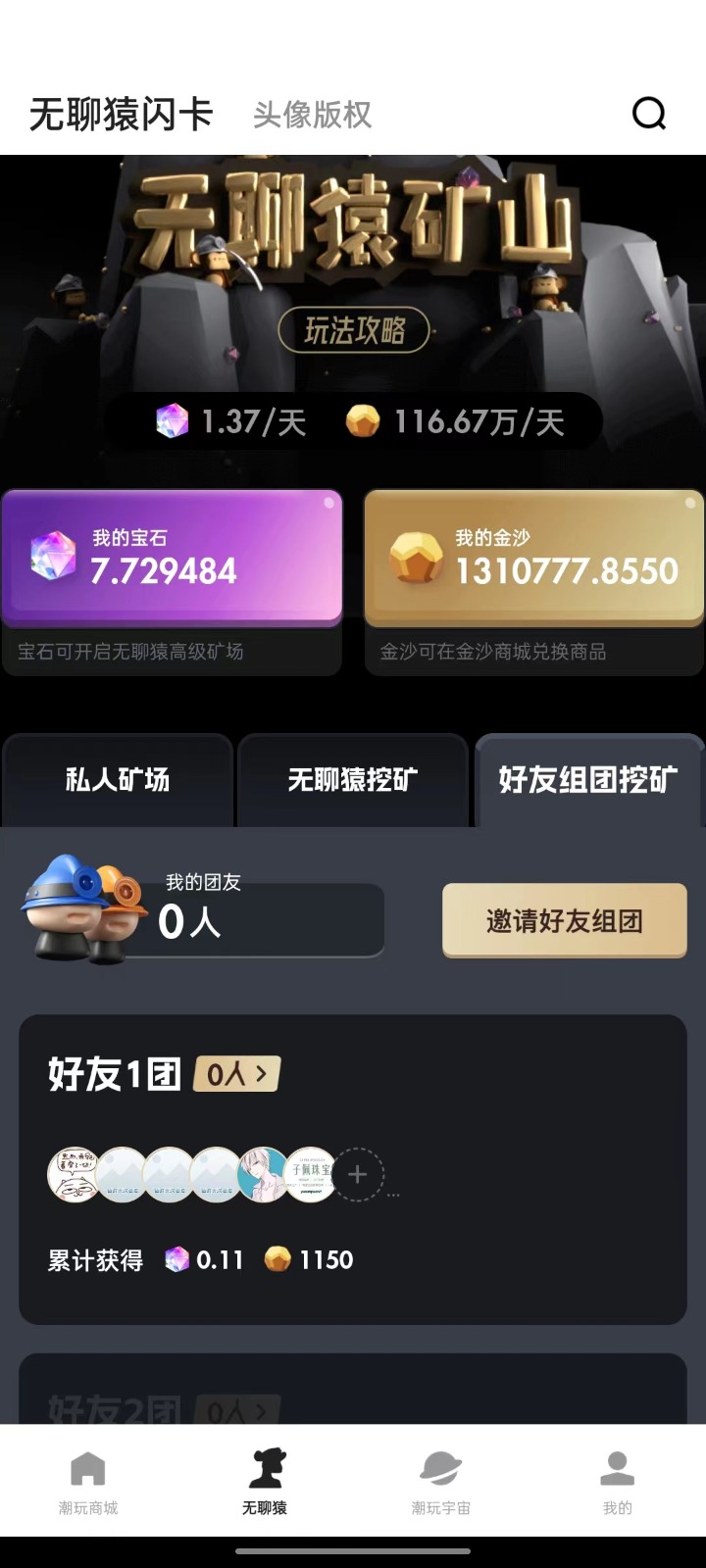
Task: Switch to the 私人矿场 tab
Action: 118,780
